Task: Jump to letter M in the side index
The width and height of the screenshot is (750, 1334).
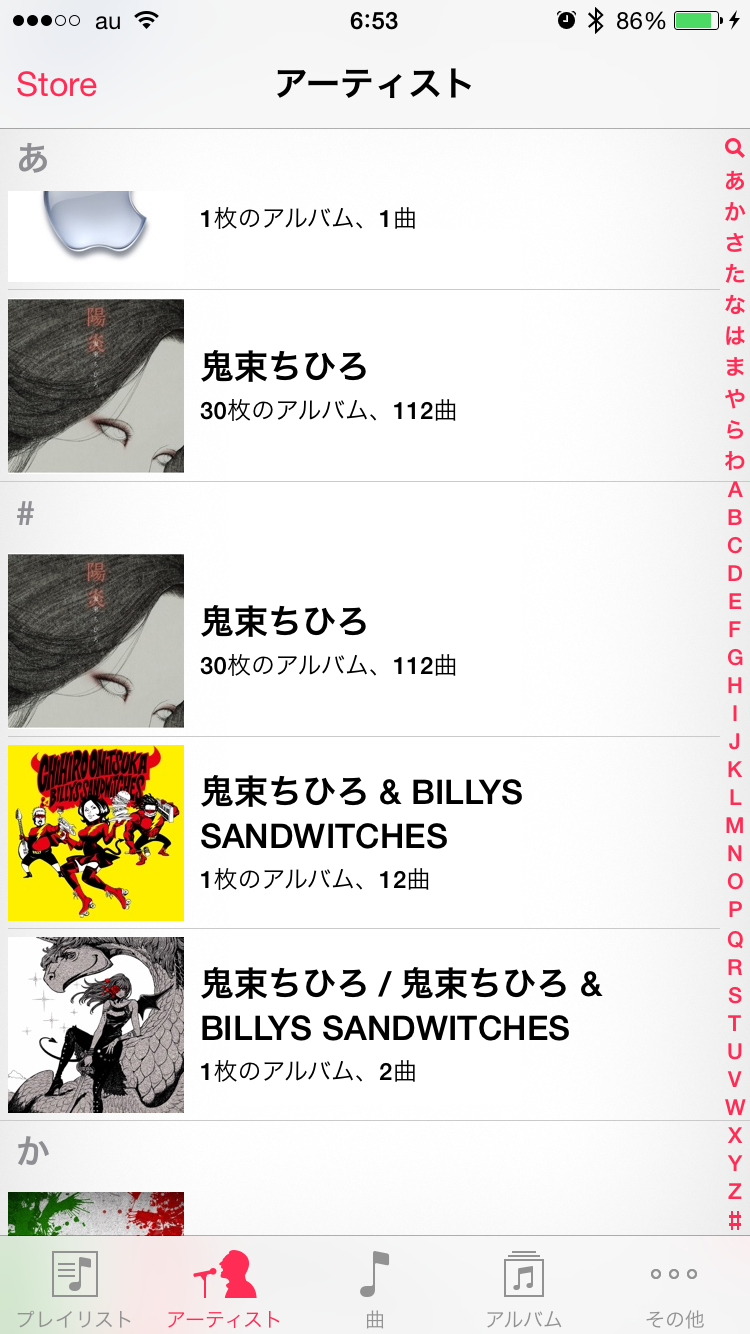Action: [x=734, y=825]
